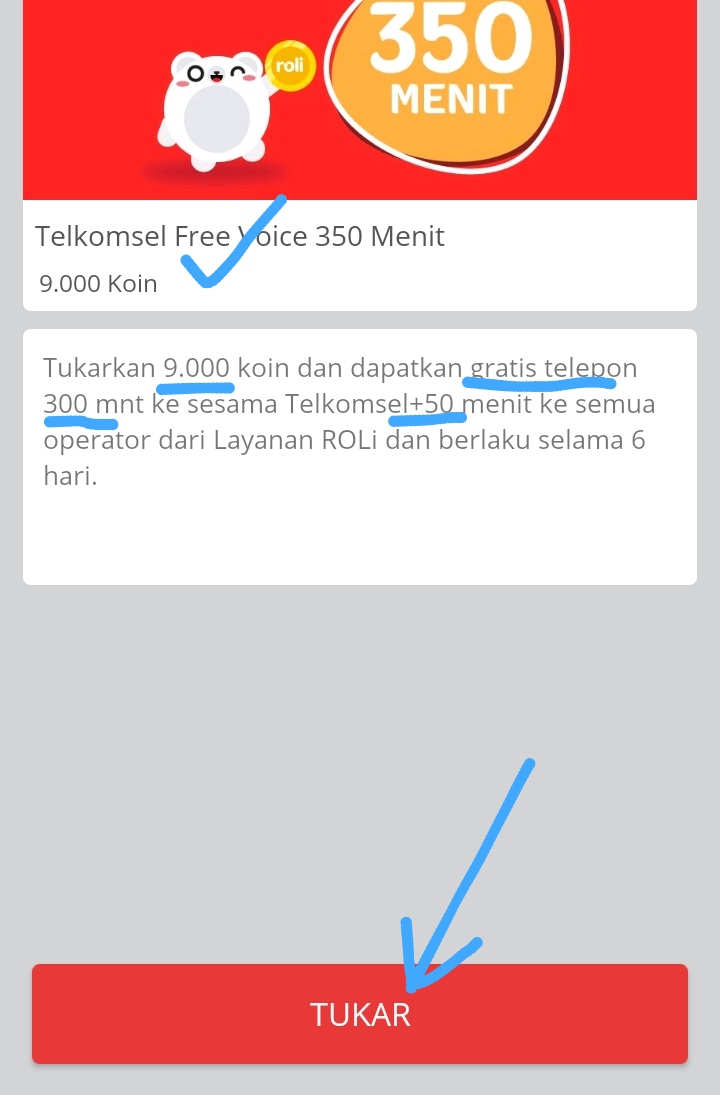Tap the TUKAR button to redeem coins

(360, 1013)
